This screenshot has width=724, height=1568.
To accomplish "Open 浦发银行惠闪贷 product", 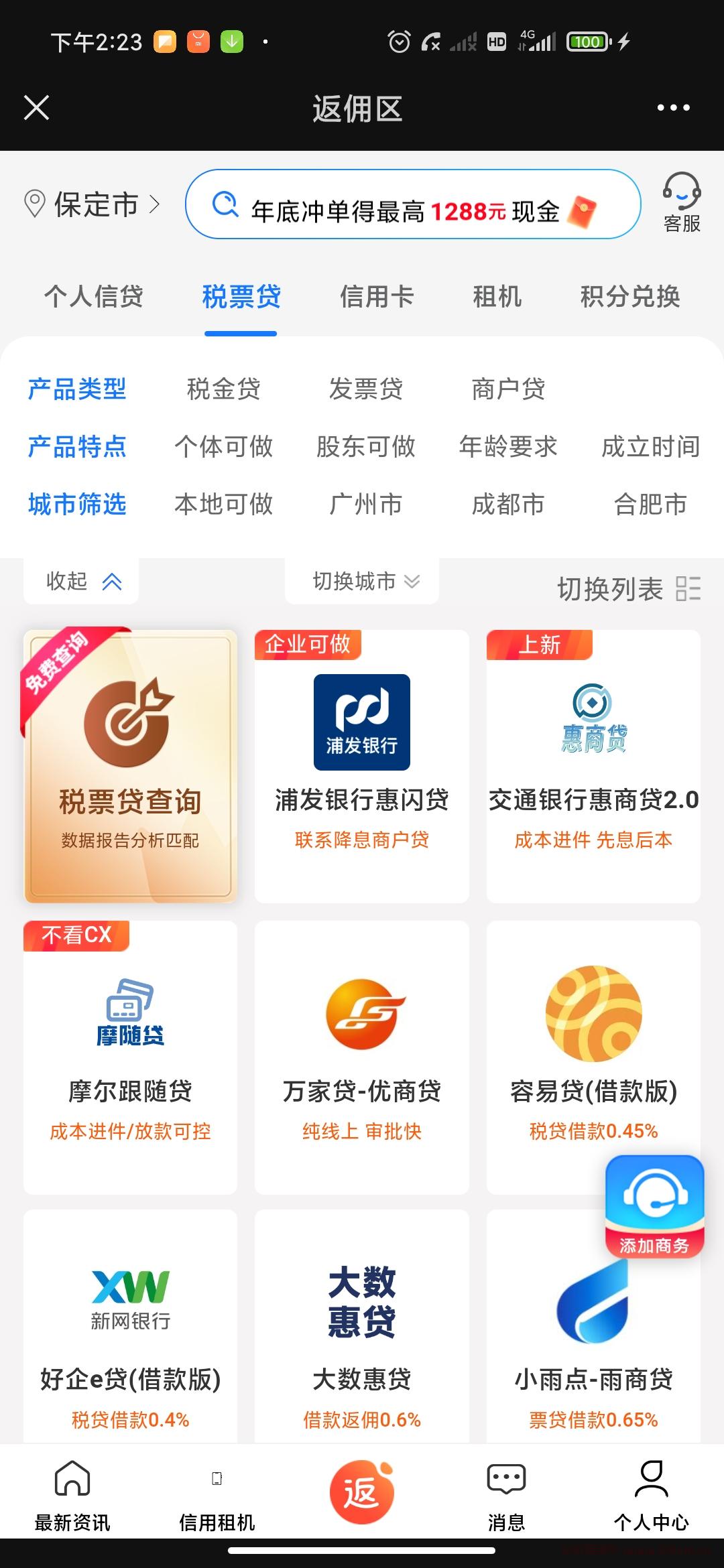I will [362, 766].
